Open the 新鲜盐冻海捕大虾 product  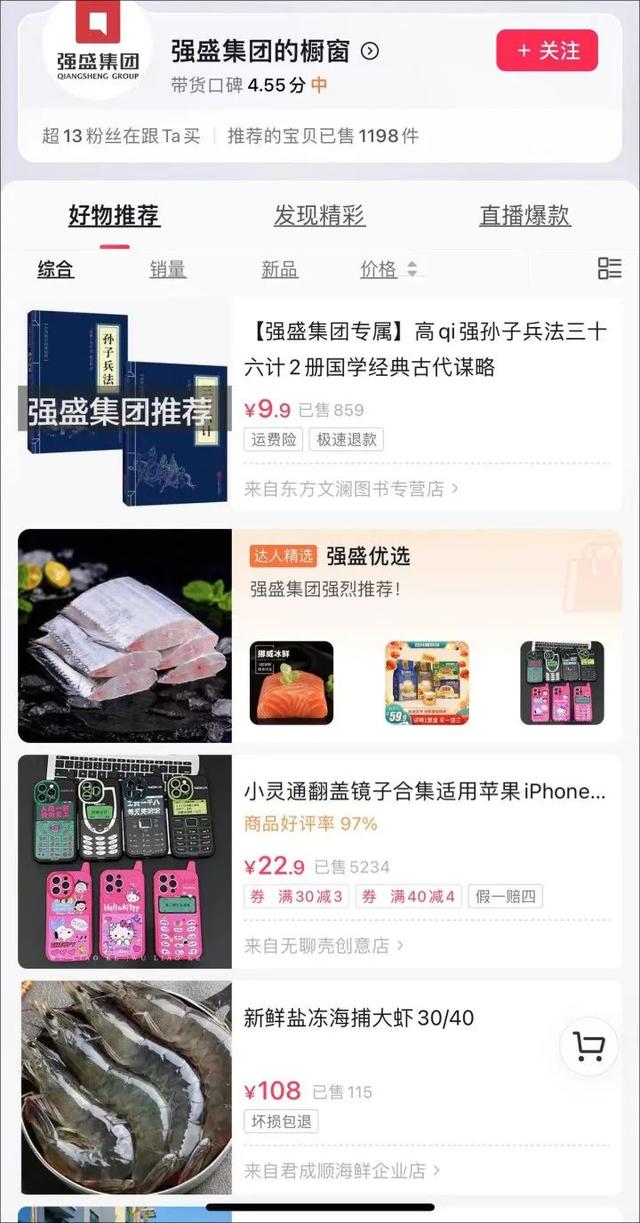[x=358, y=1018]
